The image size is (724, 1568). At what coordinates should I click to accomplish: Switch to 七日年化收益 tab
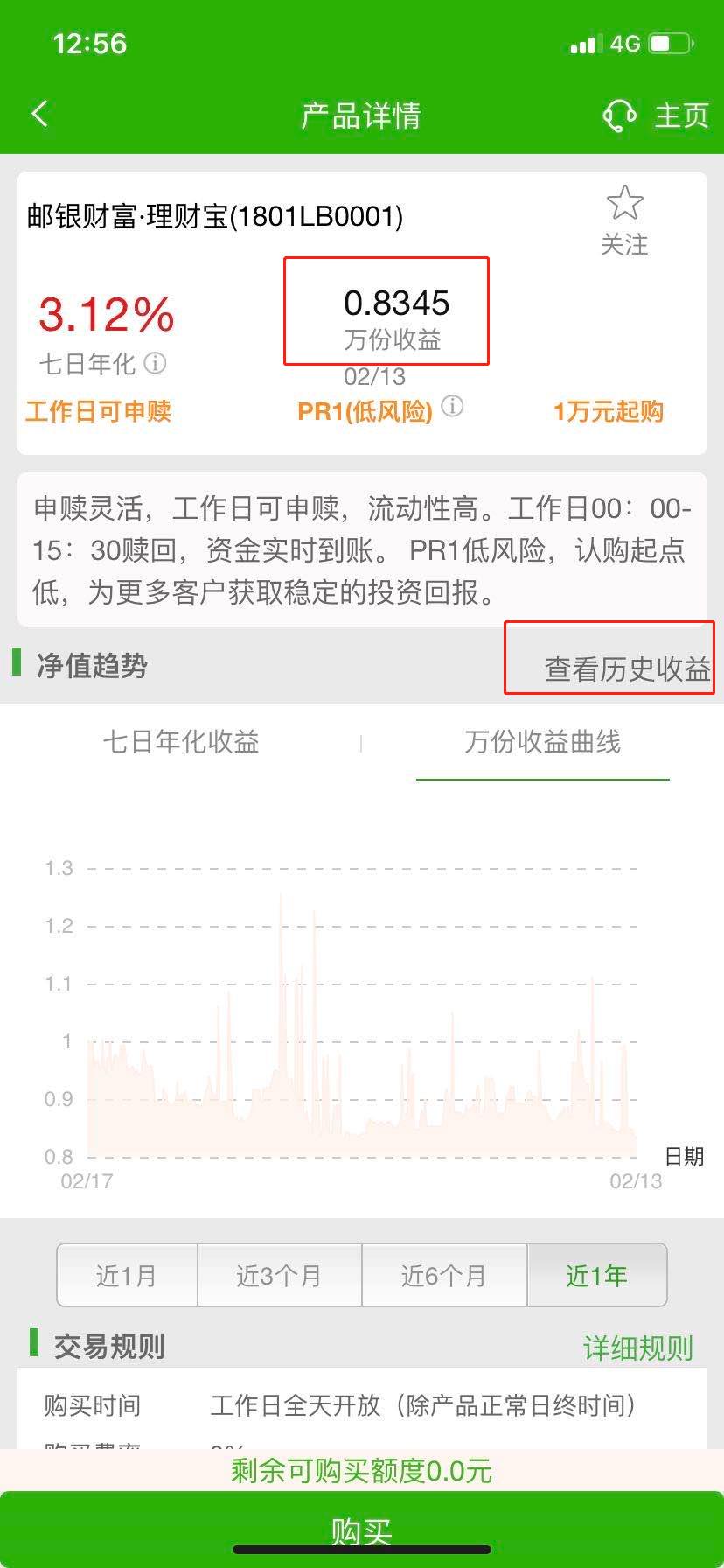(181, 742)
